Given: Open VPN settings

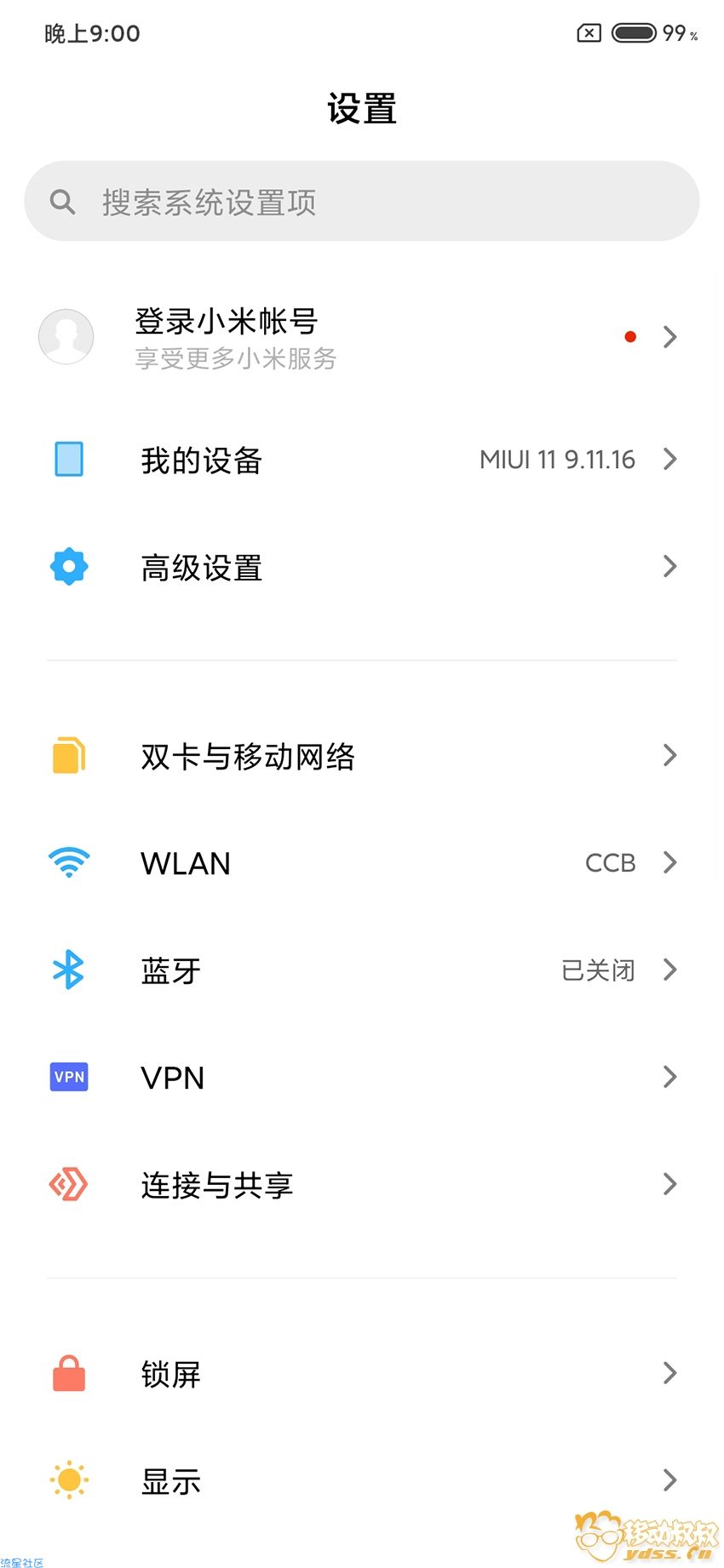Looking at the screenshot, I should click(362, 1078).
